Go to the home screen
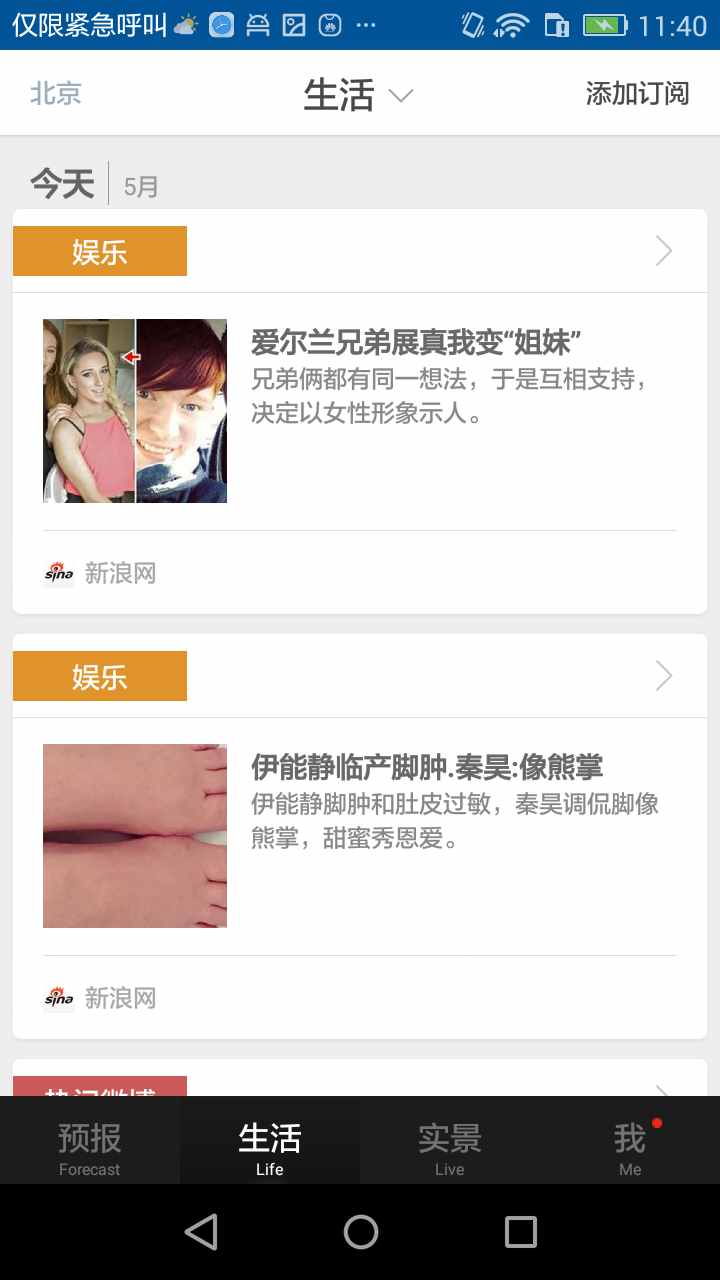Image resolution: width=720 pixels, height=1280 pixels. (x=360, y=1232)
